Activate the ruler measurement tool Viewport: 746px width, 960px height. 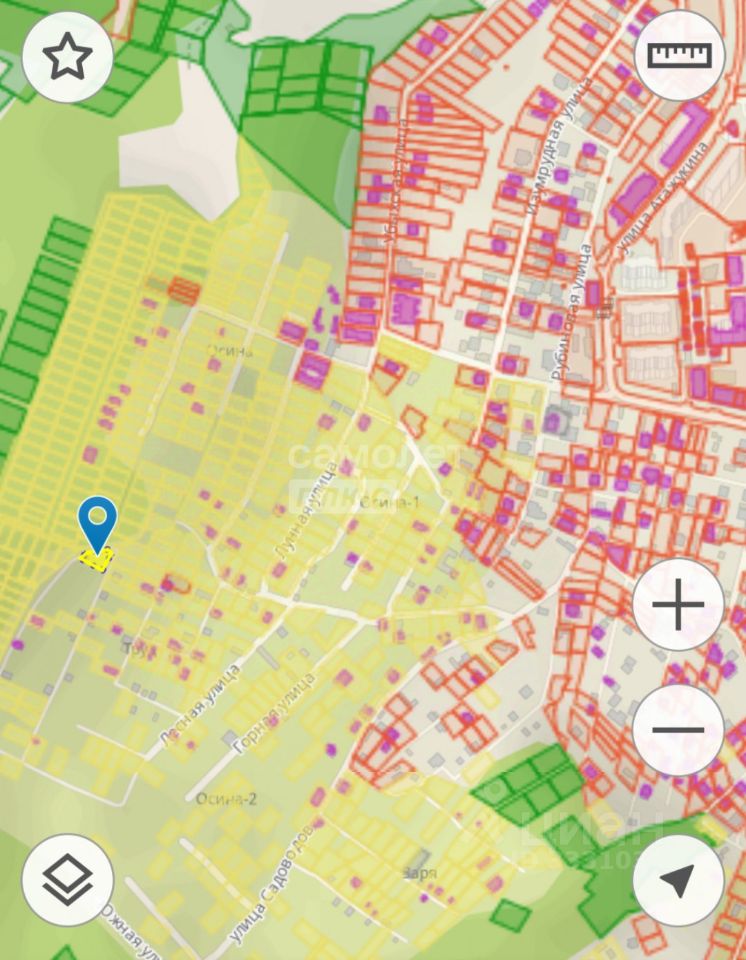679,55
